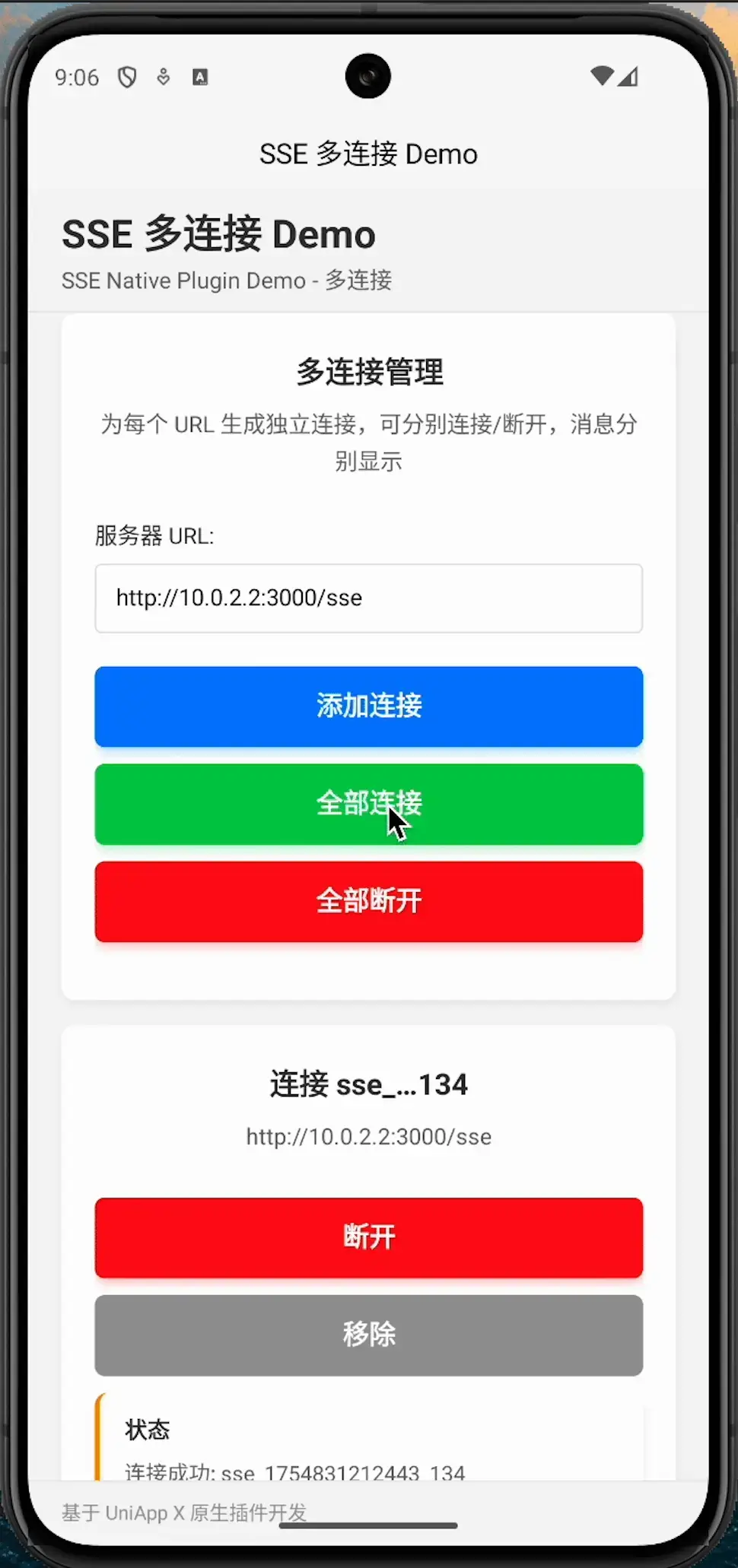The image size is (738, 1568).
Task: Tap the server URL input field
Action: (x=368, y=598)
